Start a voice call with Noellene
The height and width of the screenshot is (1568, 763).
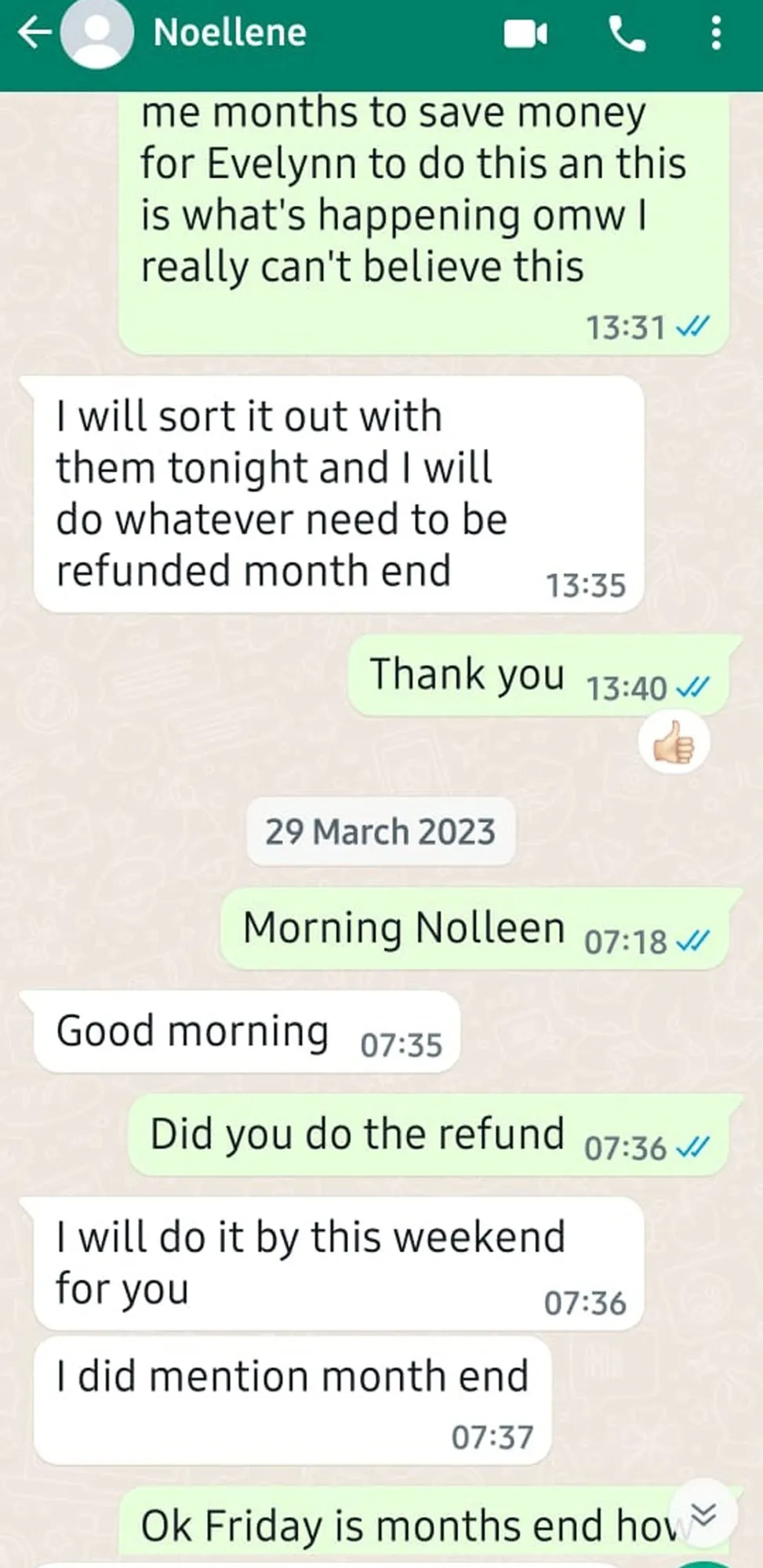point(627,34)
